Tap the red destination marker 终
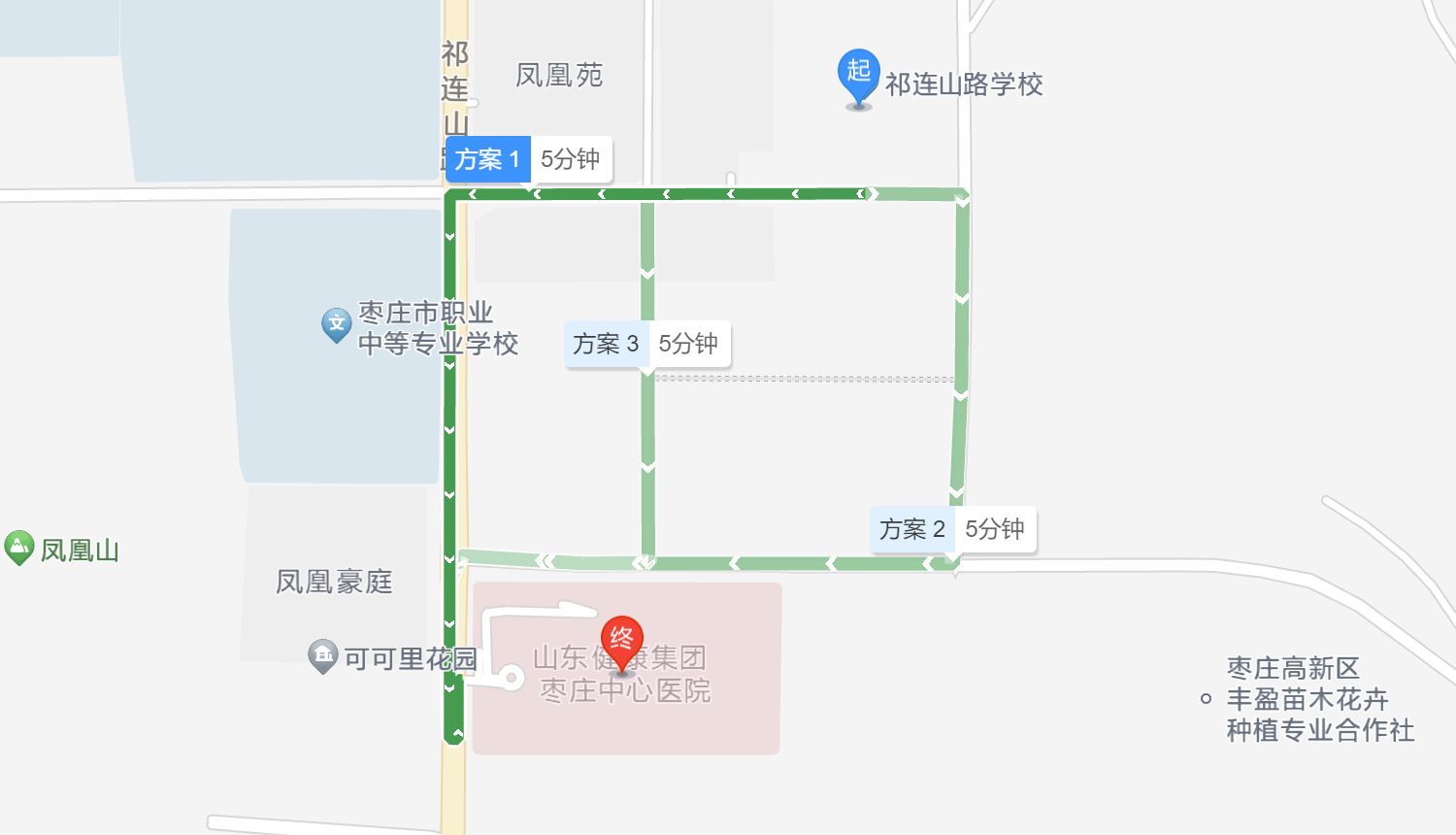This screenshot has height=835, width=1456. coord(622,641)
